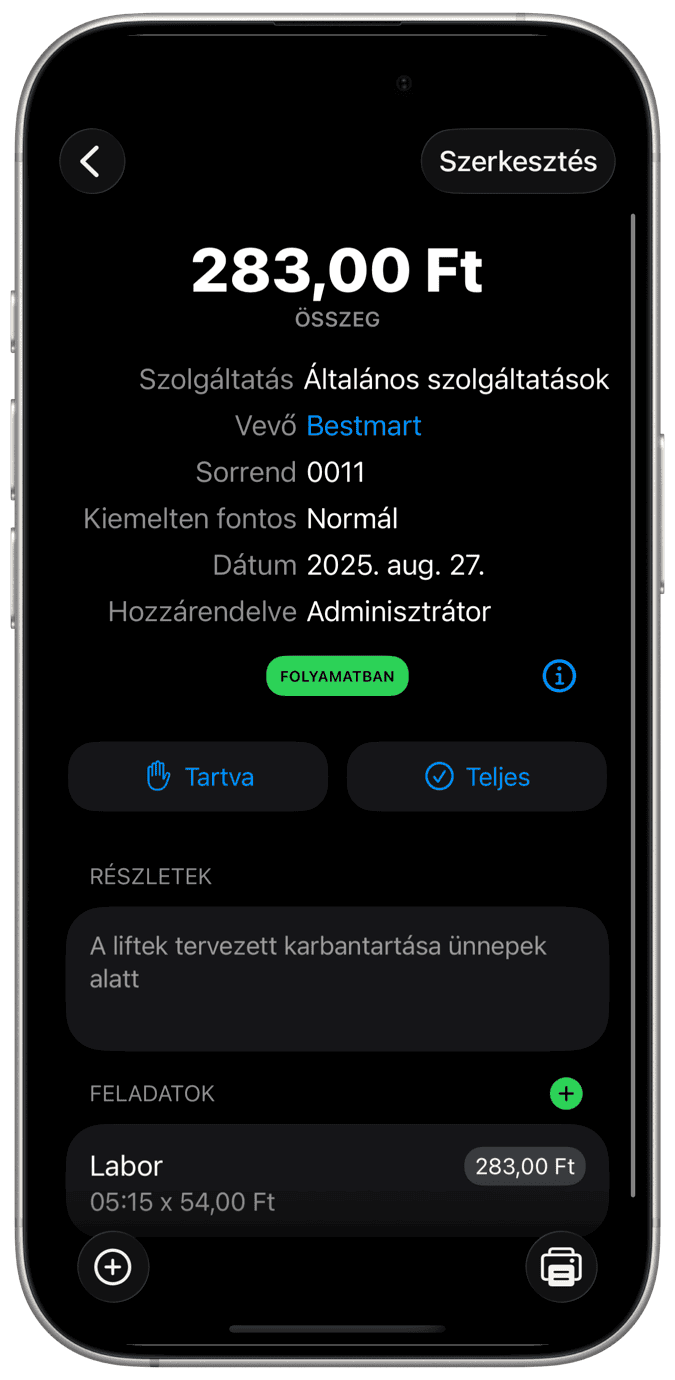
Task: Tap the round plus button at the bottom
Action: coord(113,1267)
